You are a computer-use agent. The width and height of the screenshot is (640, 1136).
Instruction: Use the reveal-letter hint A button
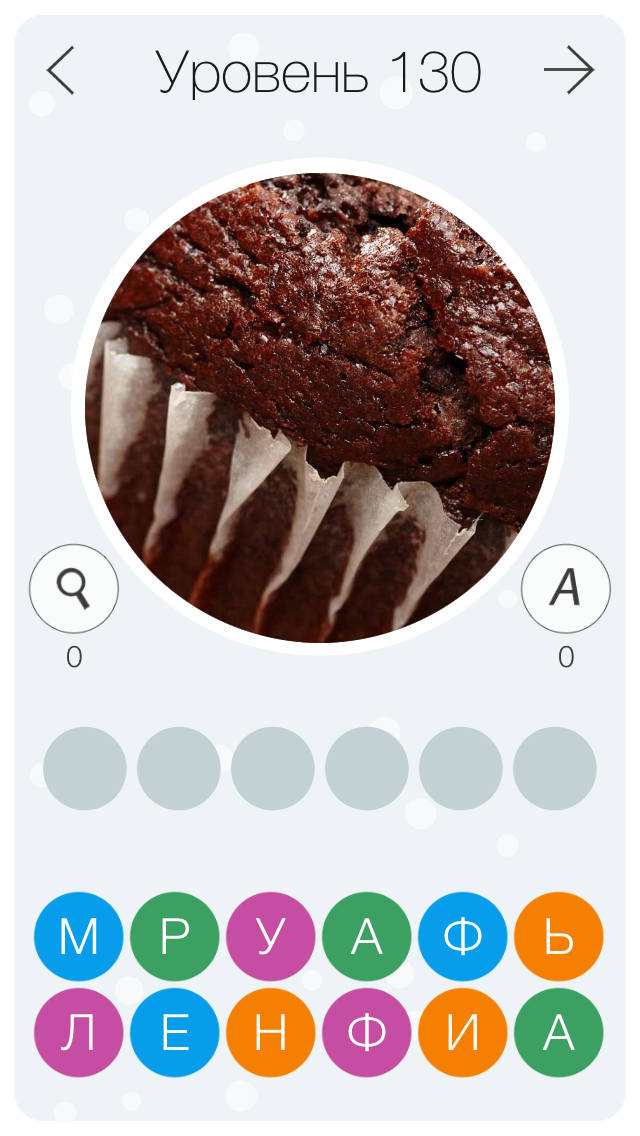click(x=566, y=589)
